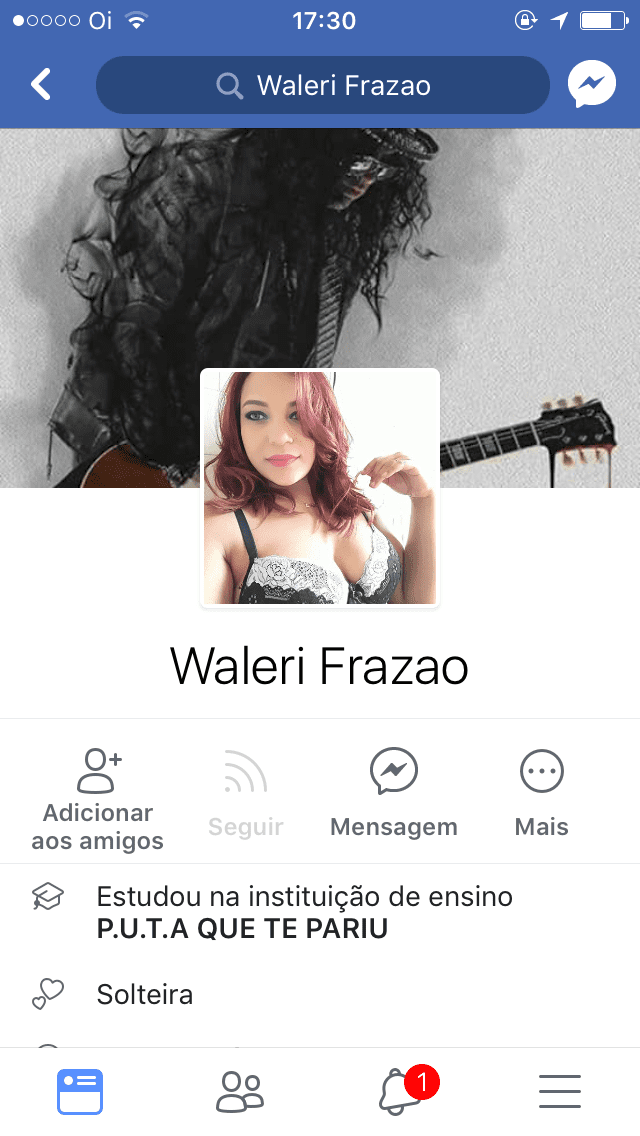Open the Mais options menu
640x1136 pixels.
pyautogui.click(x=541, y=794)
